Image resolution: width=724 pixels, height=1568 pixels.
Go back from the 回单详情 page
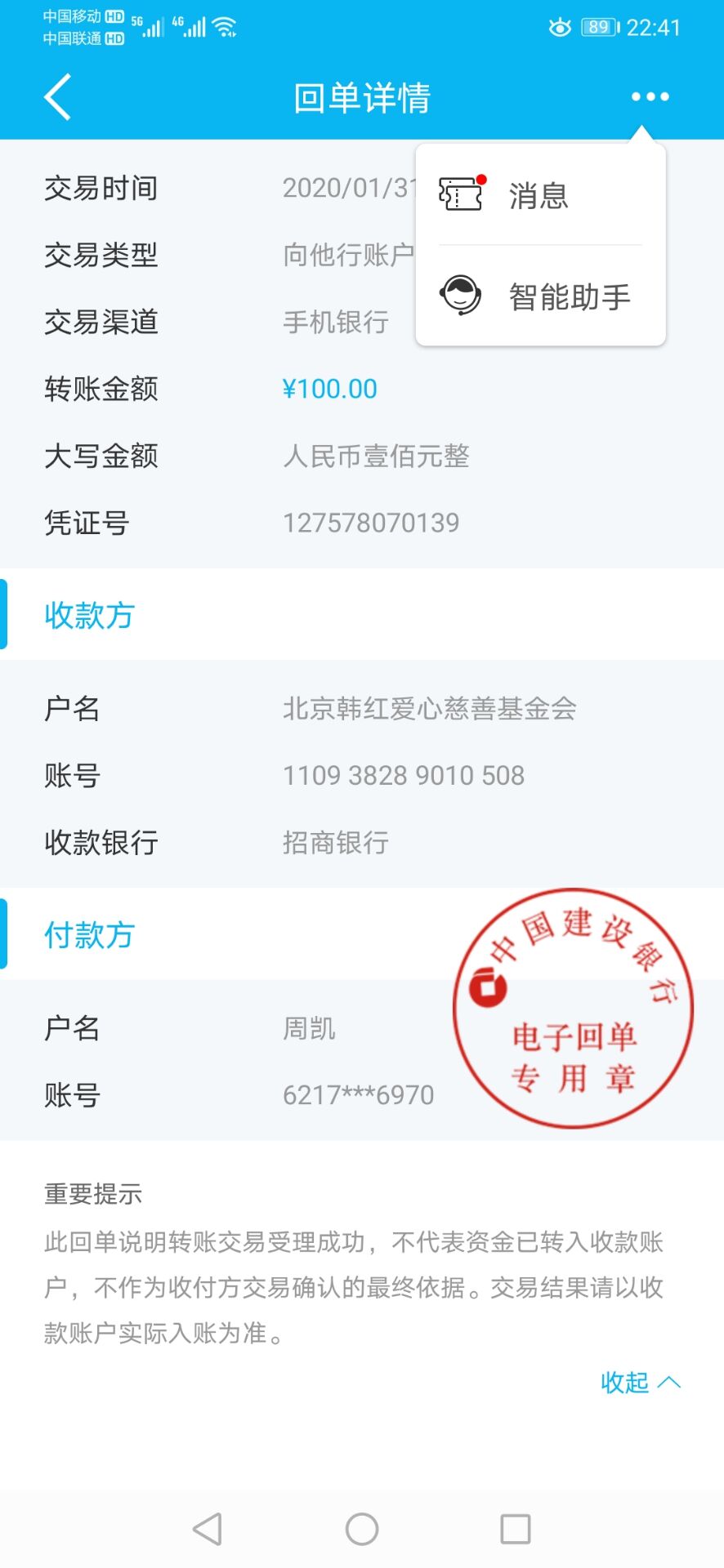(x=58, y=97)
